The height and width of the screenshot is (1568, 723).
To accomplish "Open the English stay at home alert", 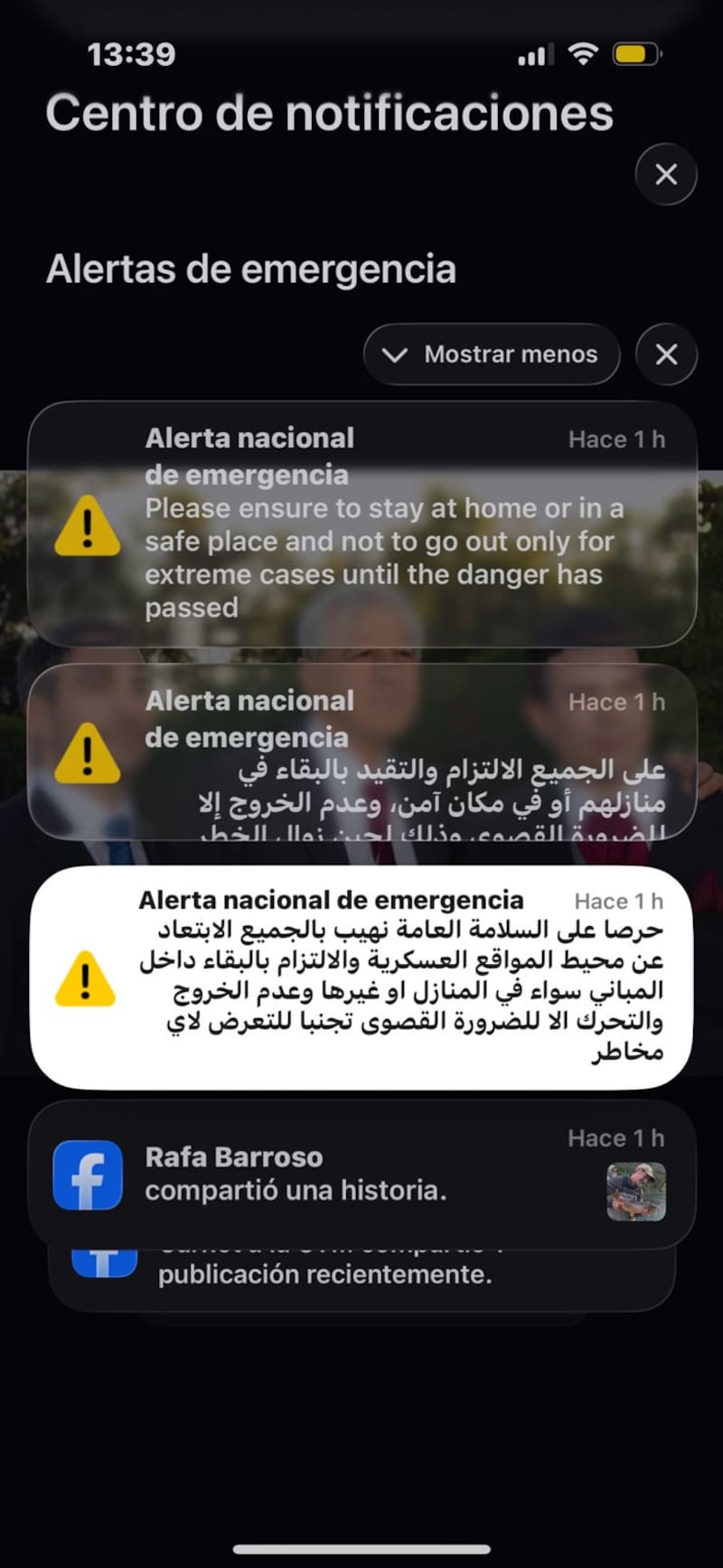I will click(x=361, y=524).
